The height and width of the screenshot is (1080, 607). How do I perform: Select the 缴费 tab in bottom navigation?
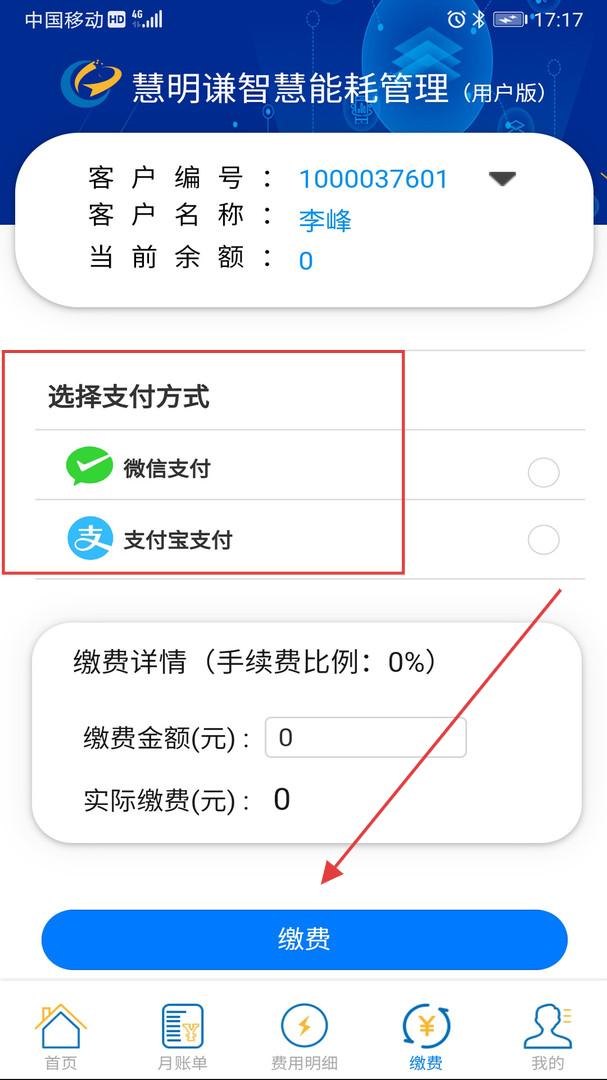[x=426, y=1037]
